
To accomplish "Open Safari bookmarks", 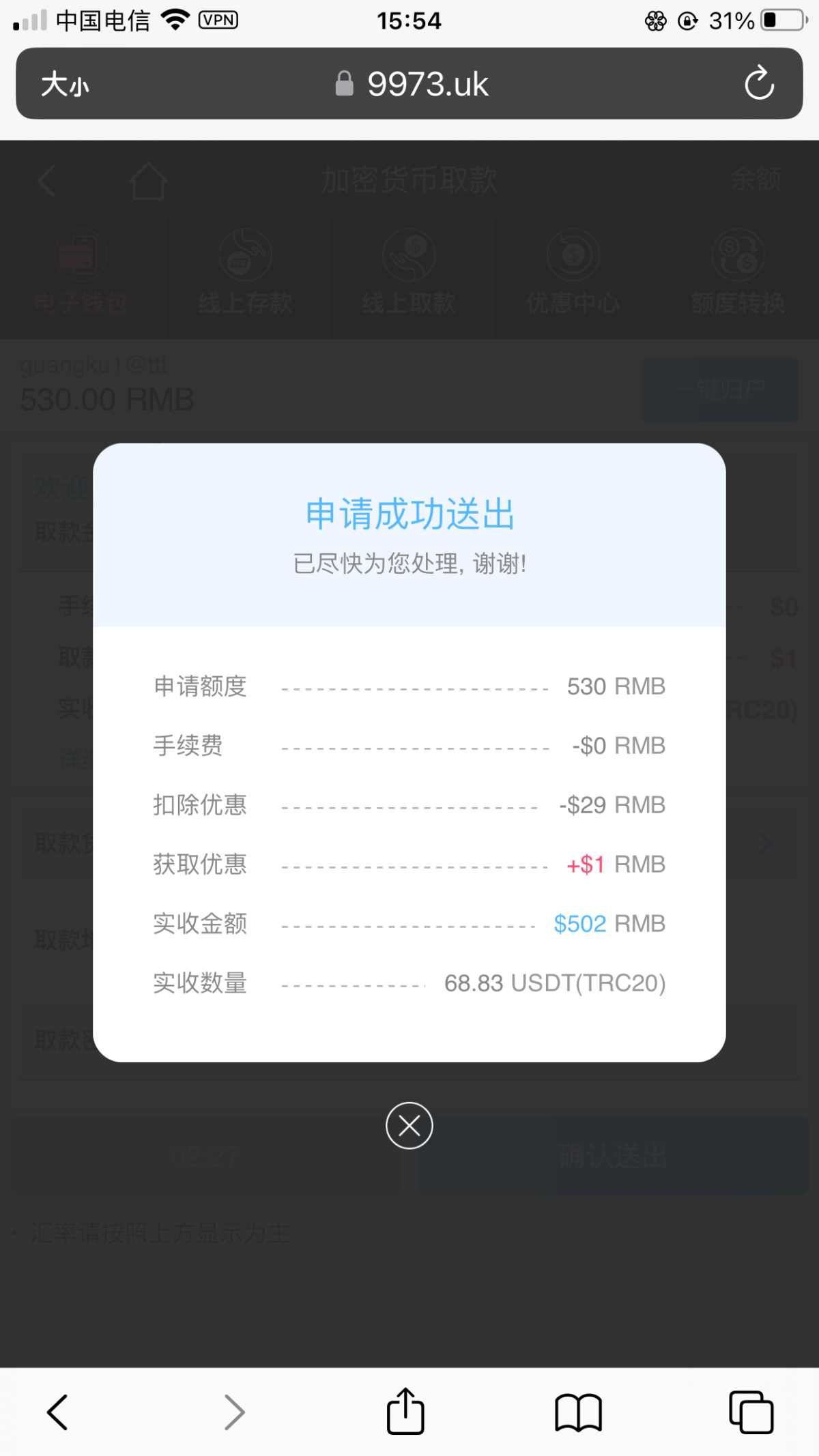I will 578,1412.
